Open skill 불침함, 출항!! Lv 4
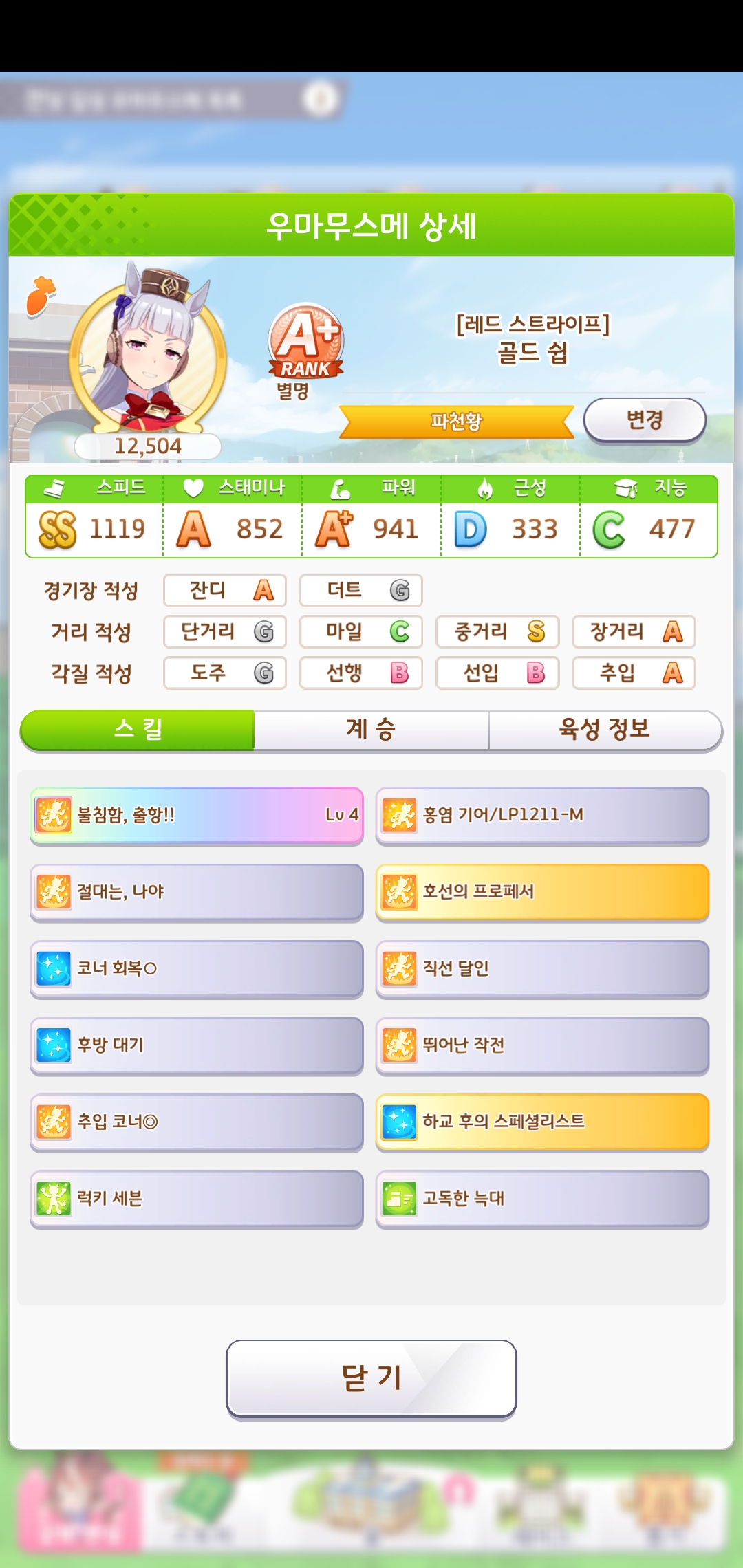This screenshot has width=743, height=1568. [197, 816]
